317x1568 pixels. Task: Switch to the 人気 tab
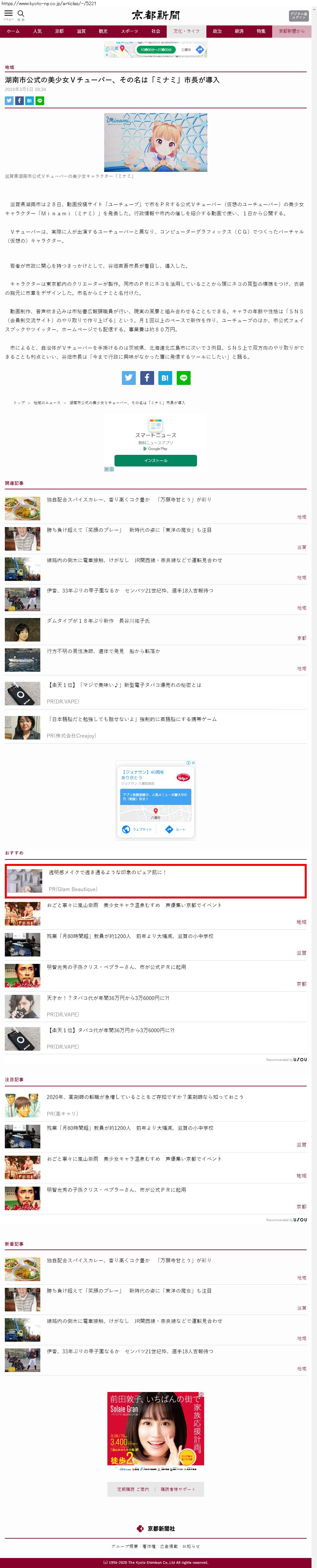point(37,31)
